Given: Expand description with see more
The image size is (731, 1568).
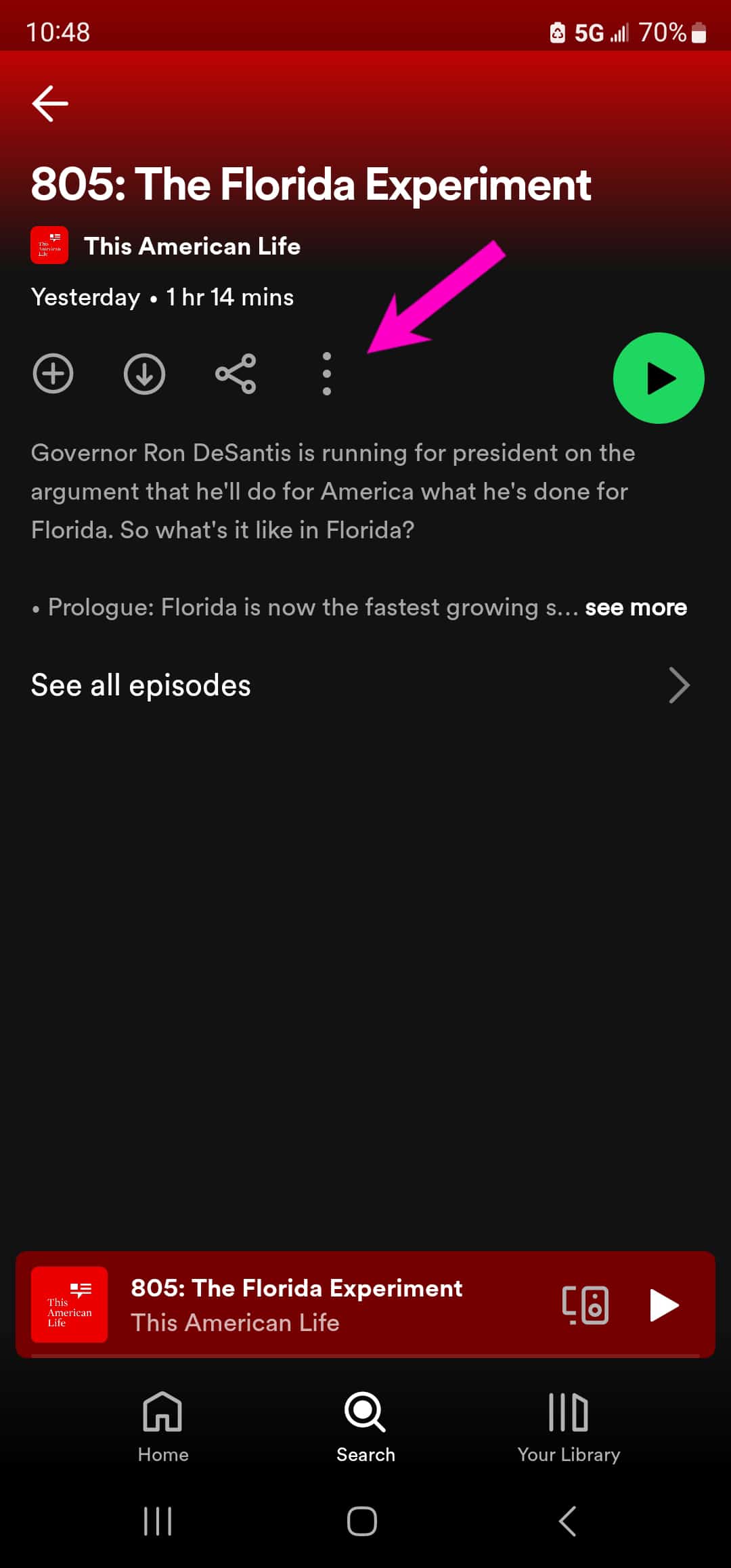Looking at the screenshot, I should point(636,607).
